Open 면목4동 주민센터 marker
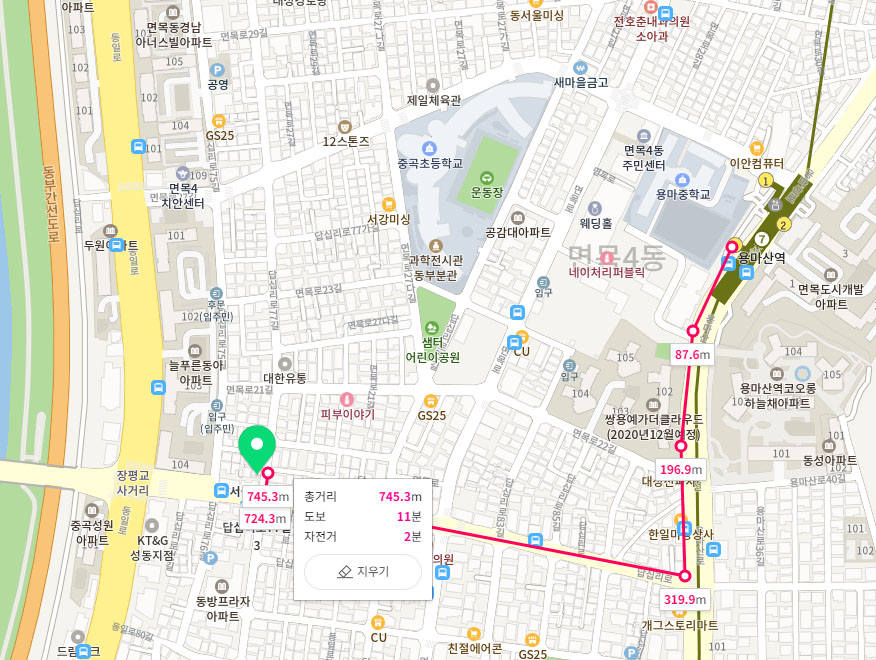Screen dimensions: 876x660 pyautogui.click(x=642, y=136)
